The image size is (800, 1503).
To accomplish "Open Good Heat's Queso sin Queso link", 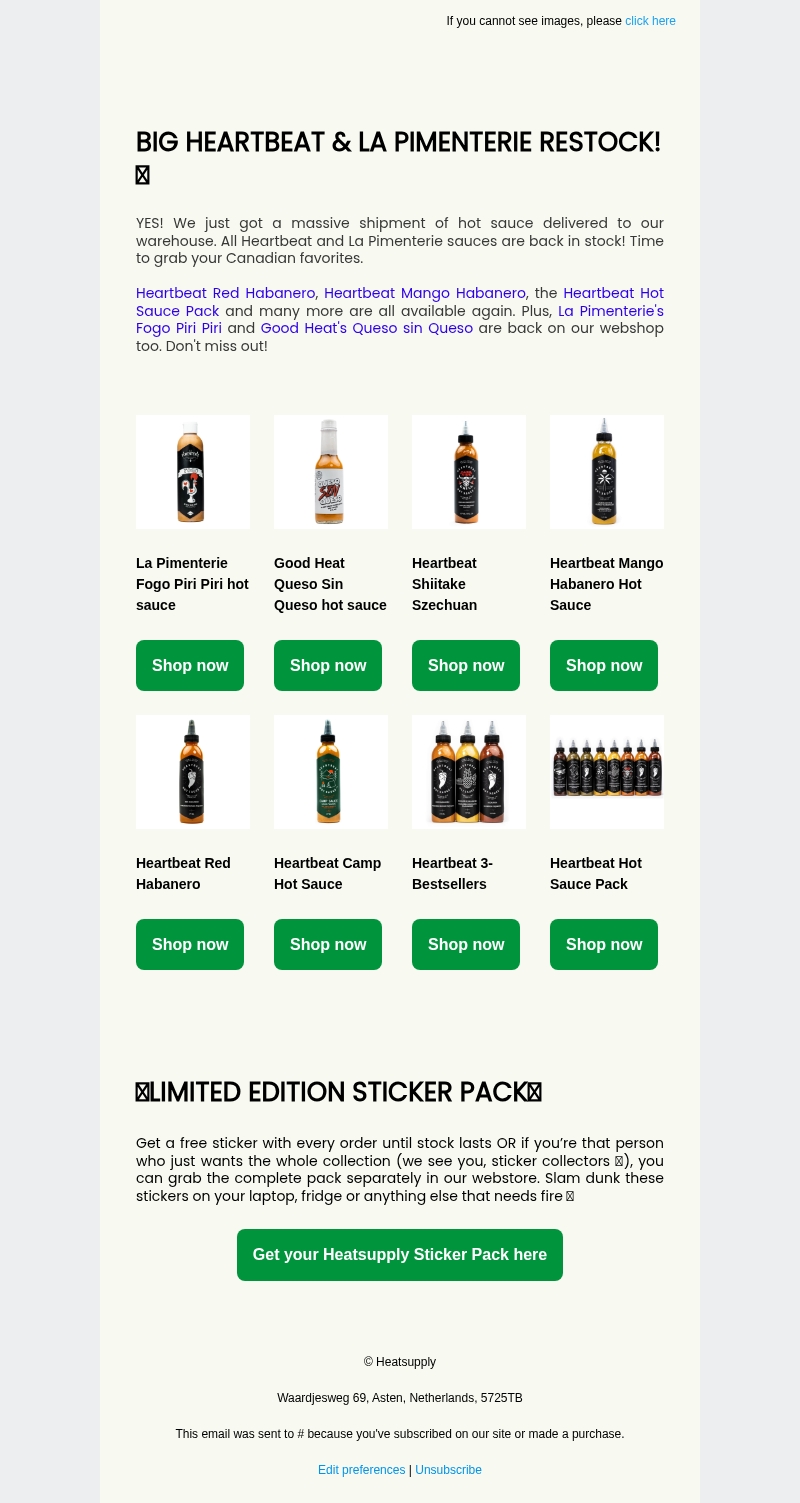I will [x=366, y=328].
